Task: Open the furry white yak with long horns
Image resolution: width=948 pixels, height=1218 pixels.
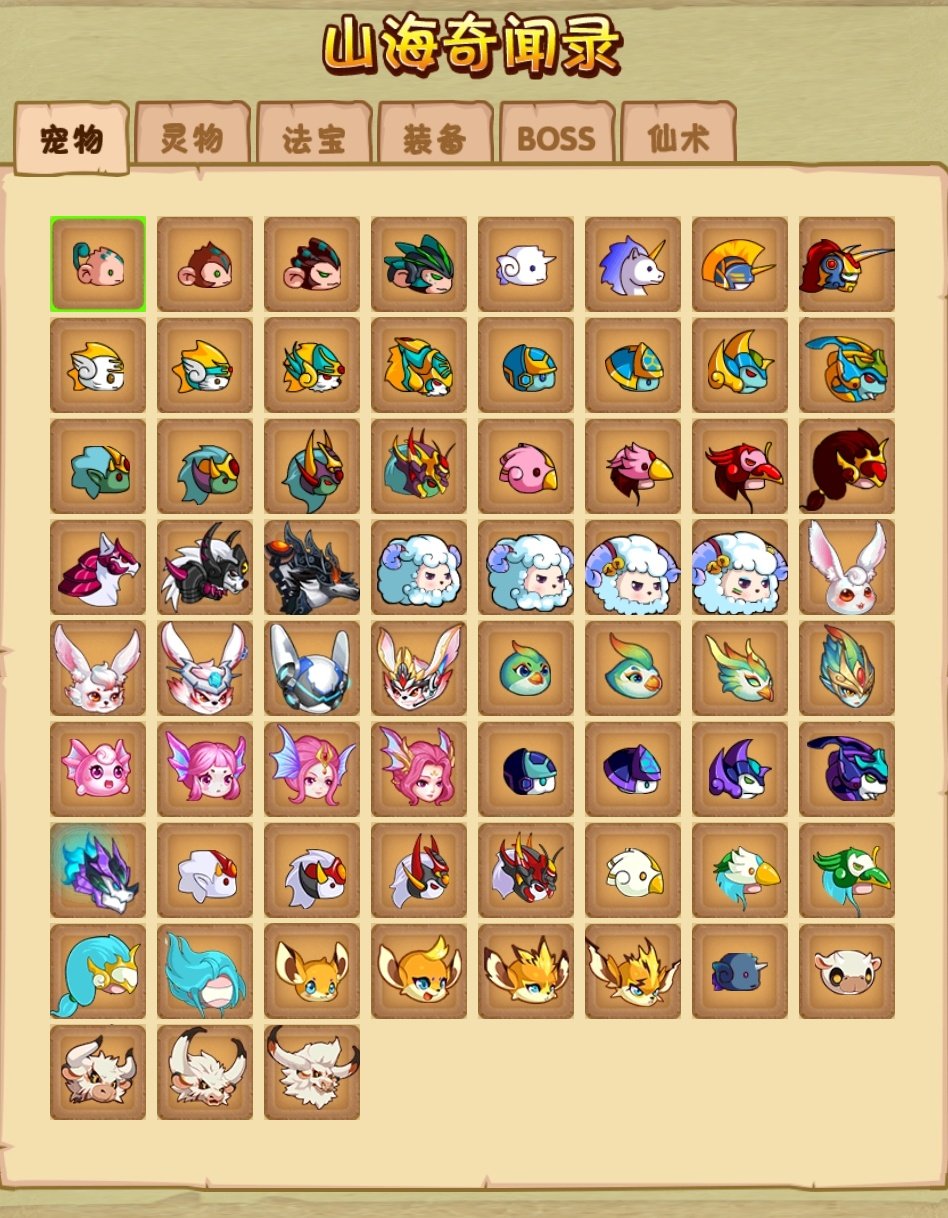Action: click(311, 1072)
